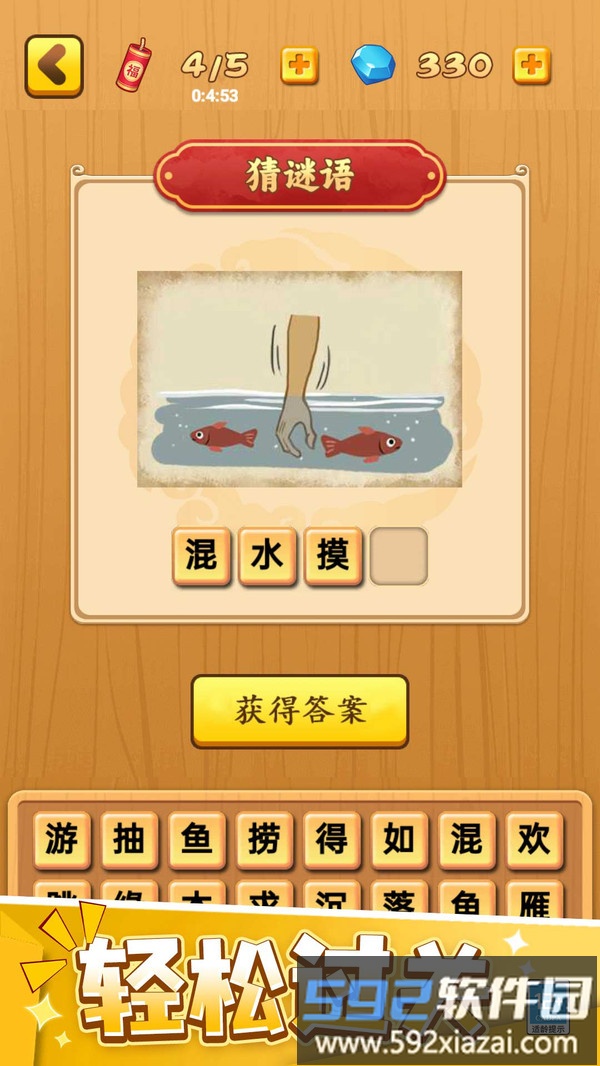Add more firecracker lives with the plus
The height and width of the screenshot is (1066, 600).
(x=299, y=66)
